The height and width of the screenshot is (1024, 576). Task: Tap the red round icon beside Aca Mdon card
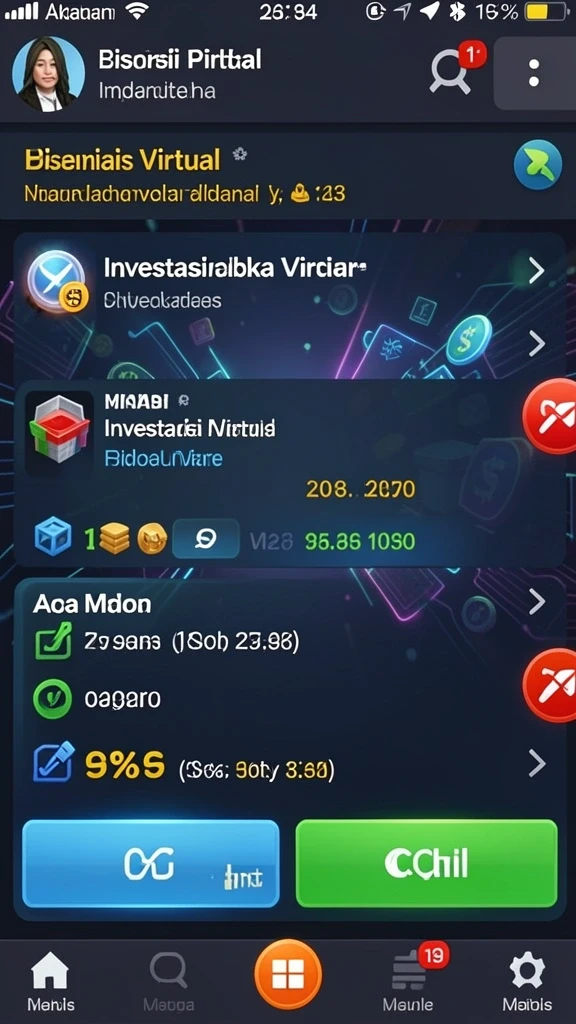pos(550,685)
